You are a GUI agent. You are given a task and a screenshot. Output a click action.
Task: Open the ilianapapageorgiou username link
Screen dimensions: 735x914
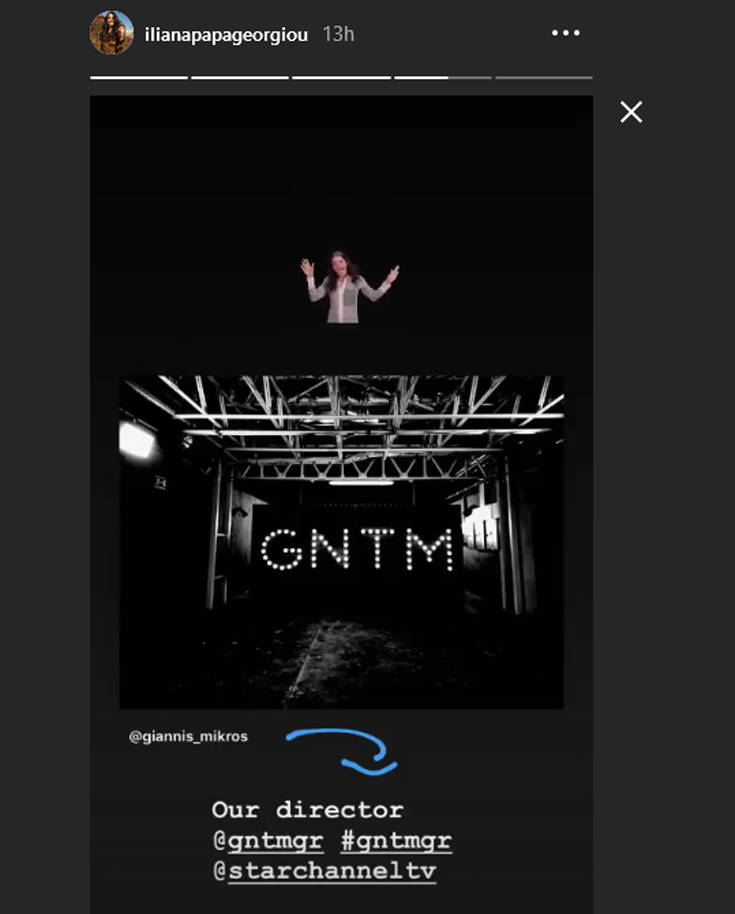[226, 34]
